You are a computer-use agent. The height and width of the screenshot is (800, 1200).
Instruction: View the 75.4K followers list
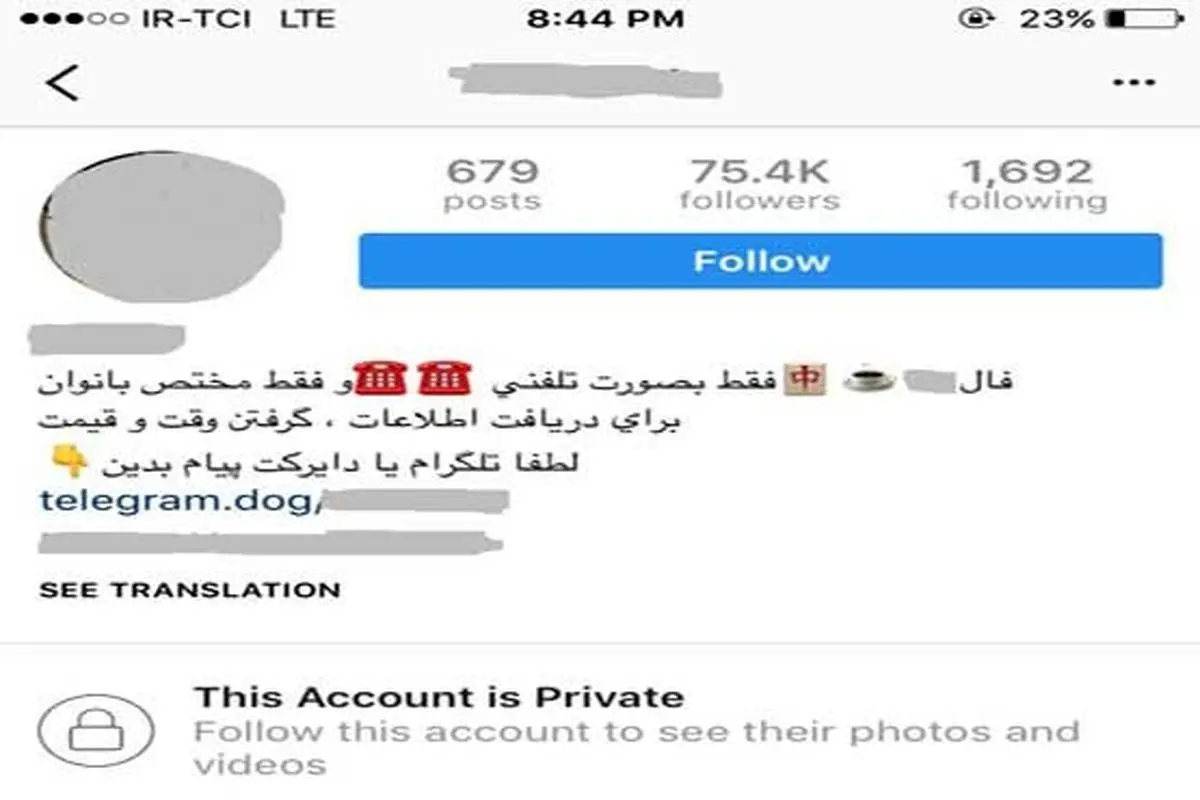click(760, 184)
